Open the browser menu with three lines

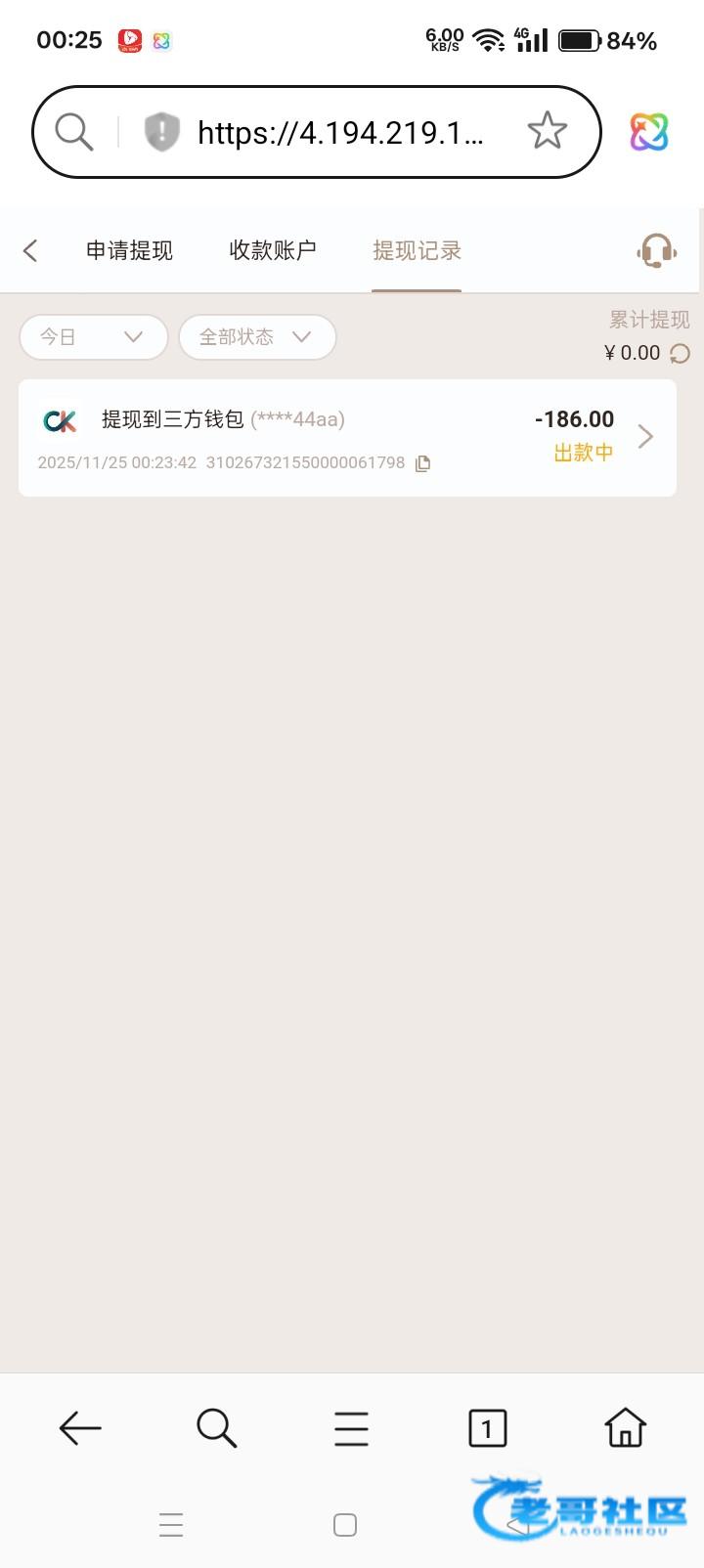tap(351, 1428)
